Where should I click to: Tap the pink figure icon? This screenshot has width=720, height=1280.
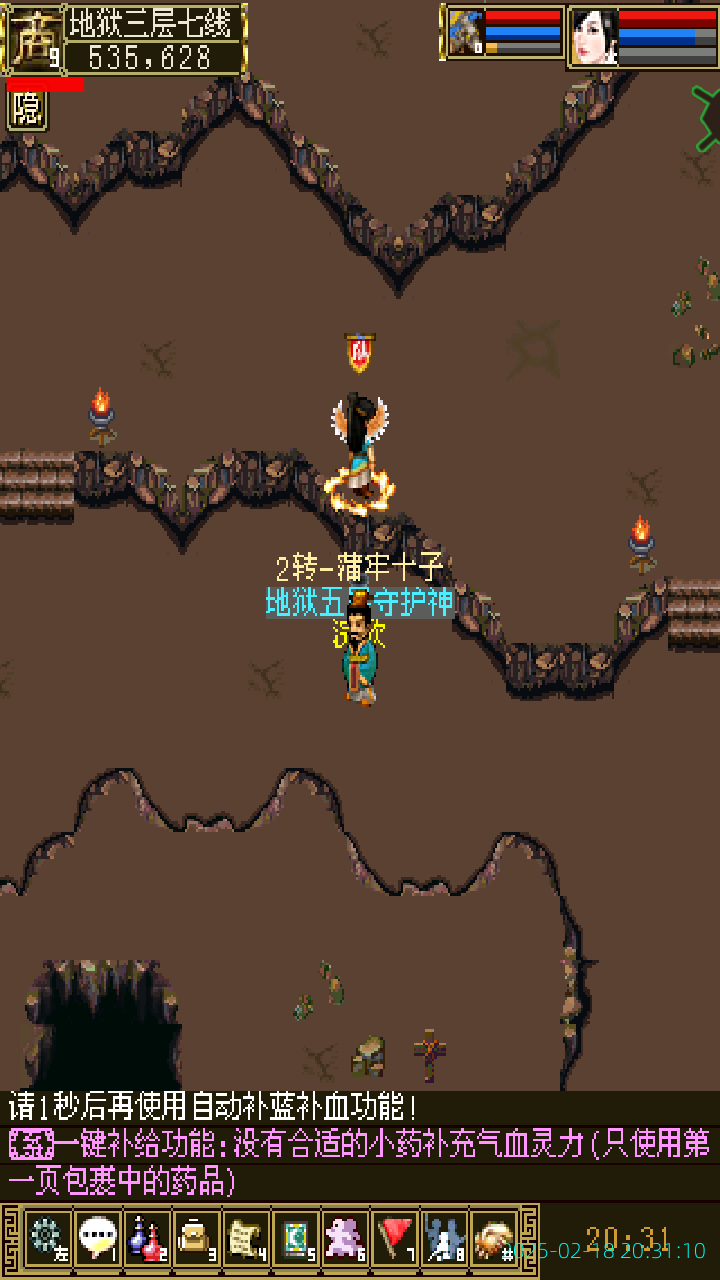(346, 1238)
